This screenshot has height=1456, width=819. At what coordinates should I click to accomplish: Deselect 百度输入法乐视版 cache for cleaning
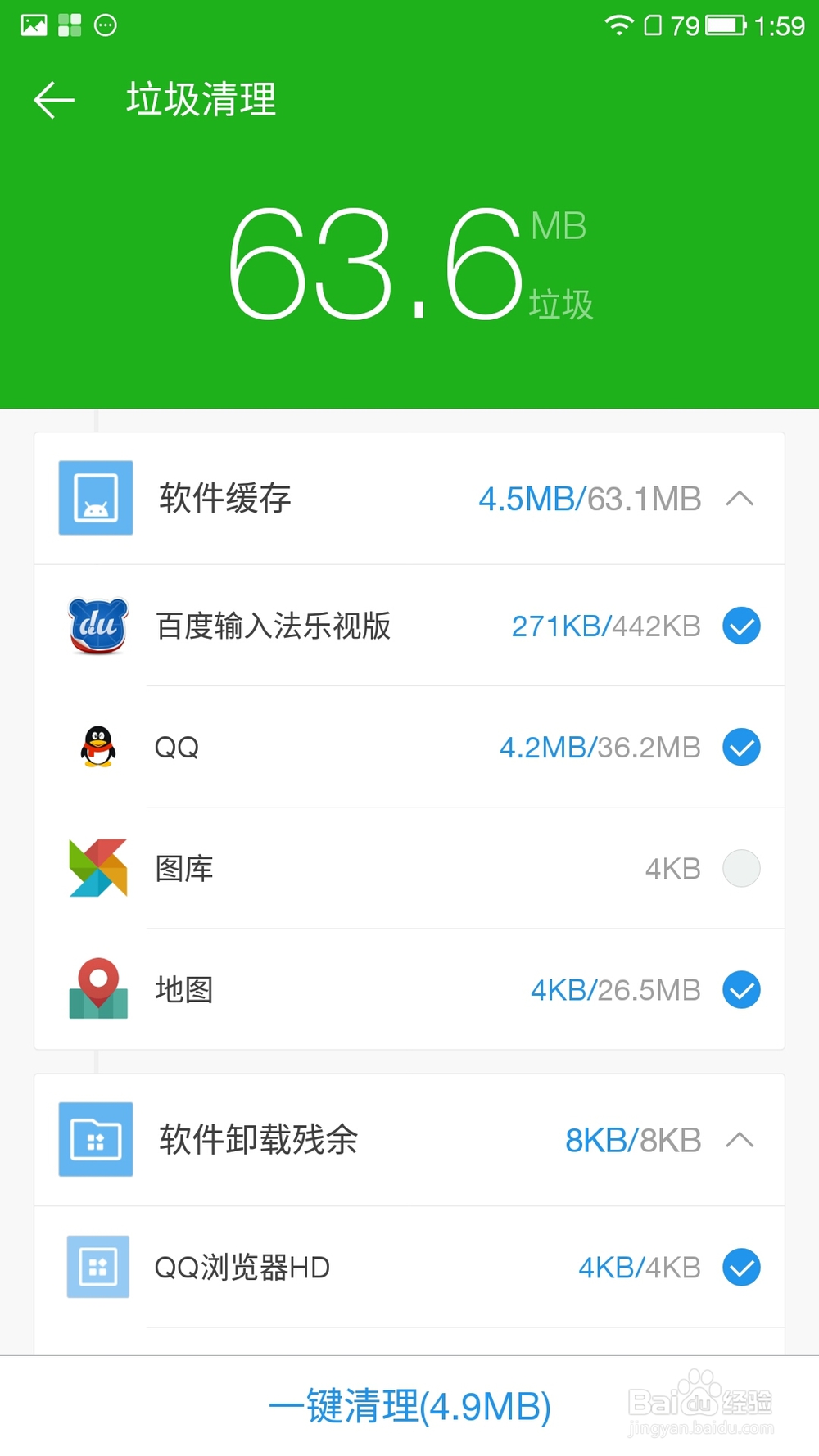[741, 626]
